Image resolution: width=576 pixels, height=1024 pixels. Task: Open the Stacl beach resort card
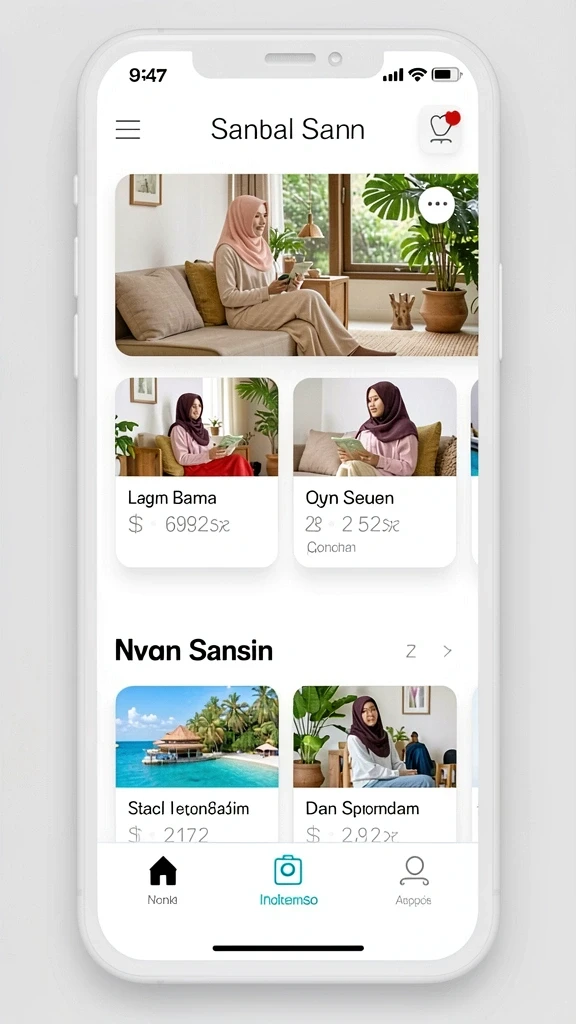tap(197, 764)
